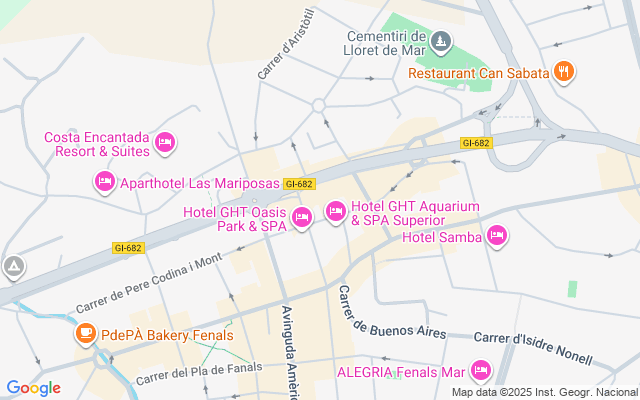Select the Hotel Samba pin
The height and width of the screenshot is (400, 640).
click(496, 236)
